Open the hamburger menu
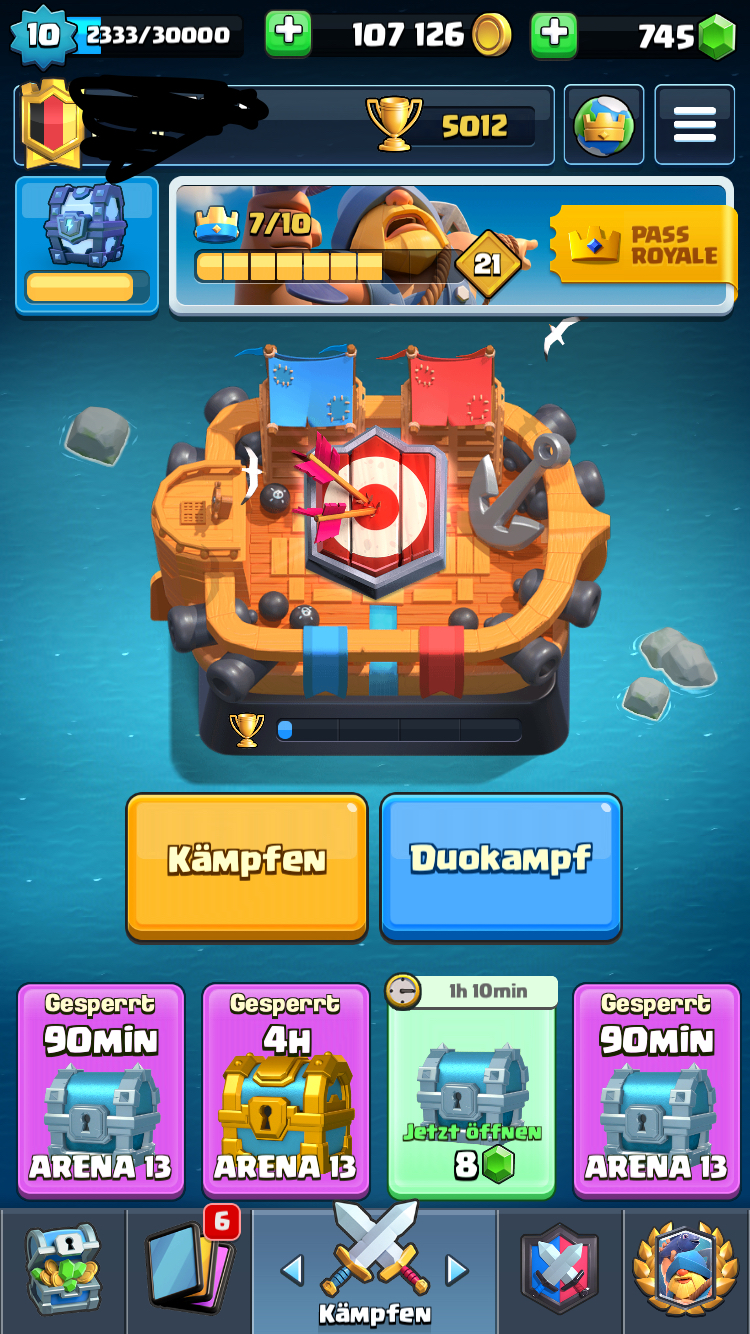This screenshot has height=1334, width=750. [x=694, y=125]
